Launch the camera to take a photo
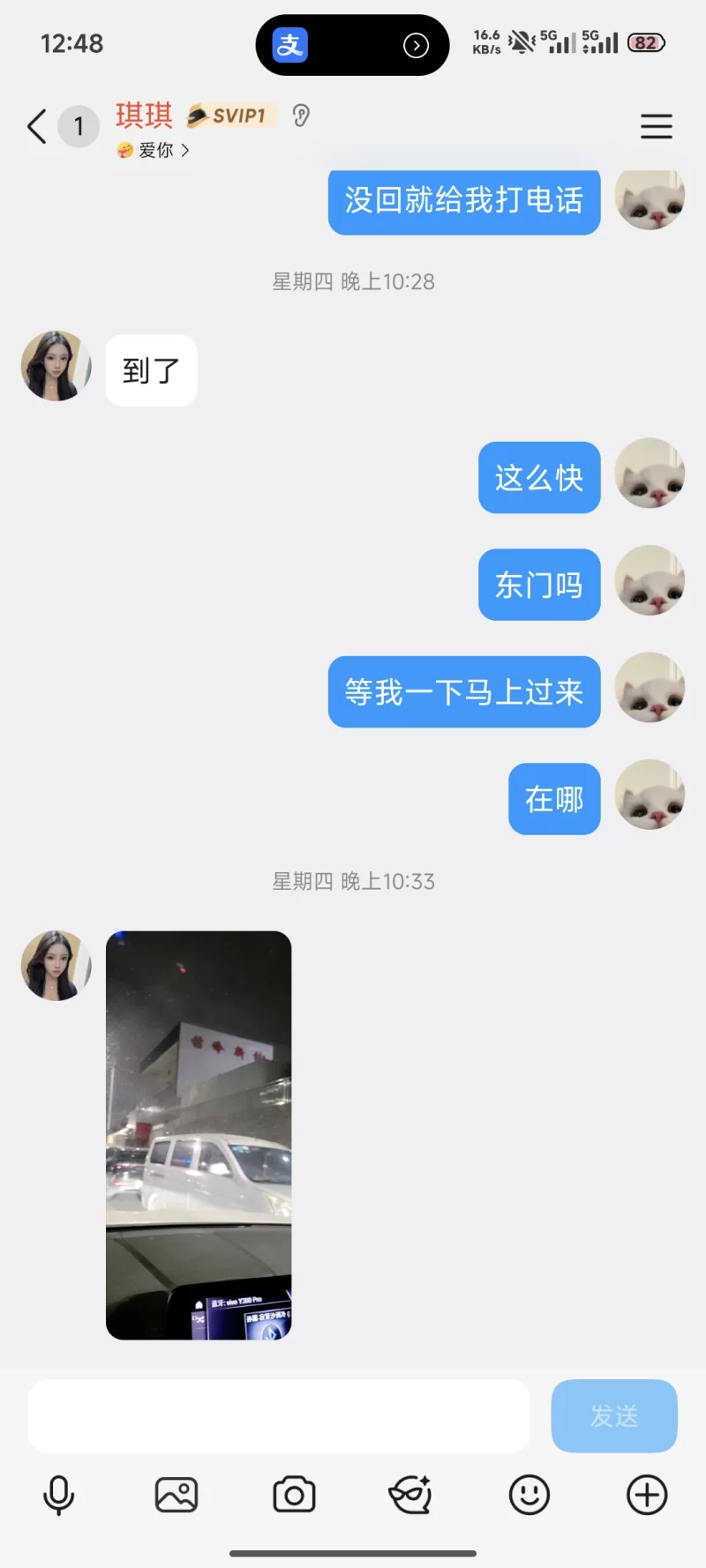 [x=294, y=1495]
